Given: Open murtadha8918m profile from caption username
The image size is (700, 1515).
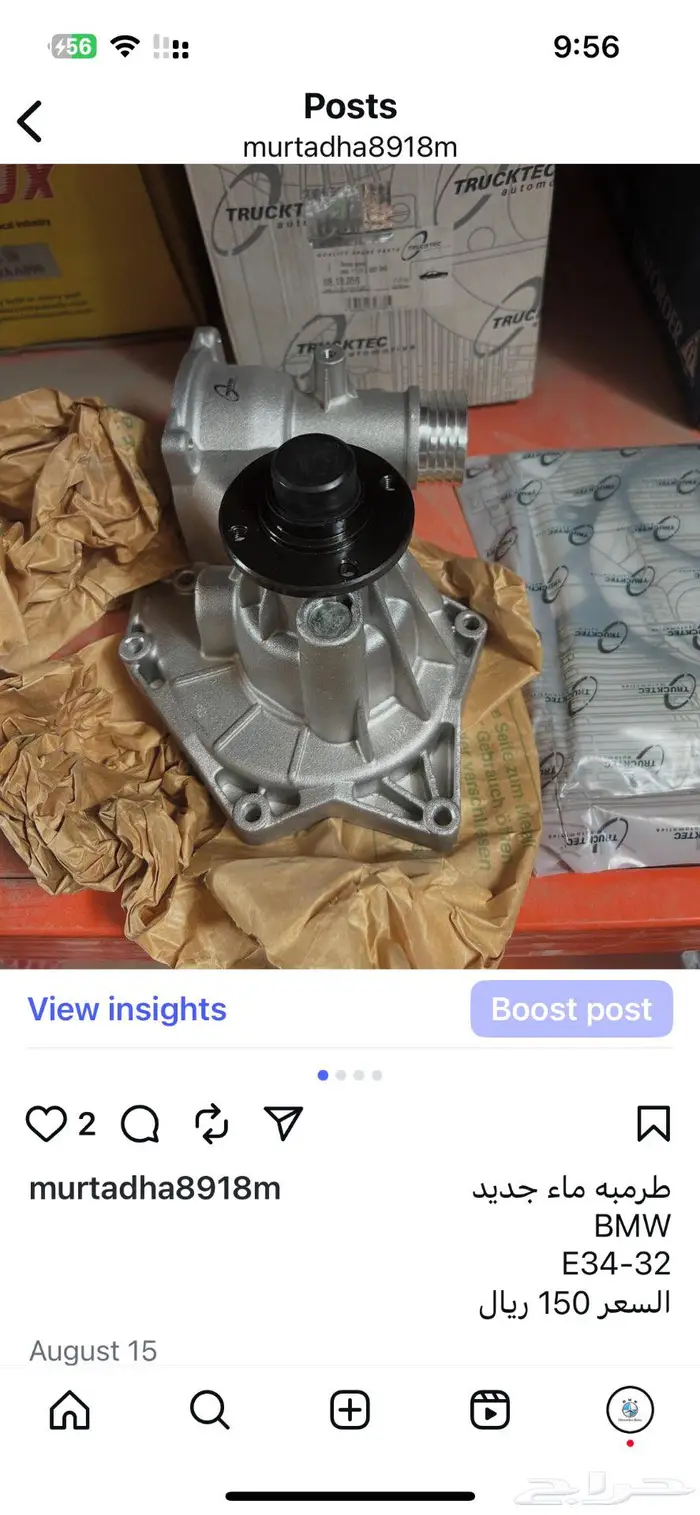Looking at the screenshot, I should pos(155,1188).
